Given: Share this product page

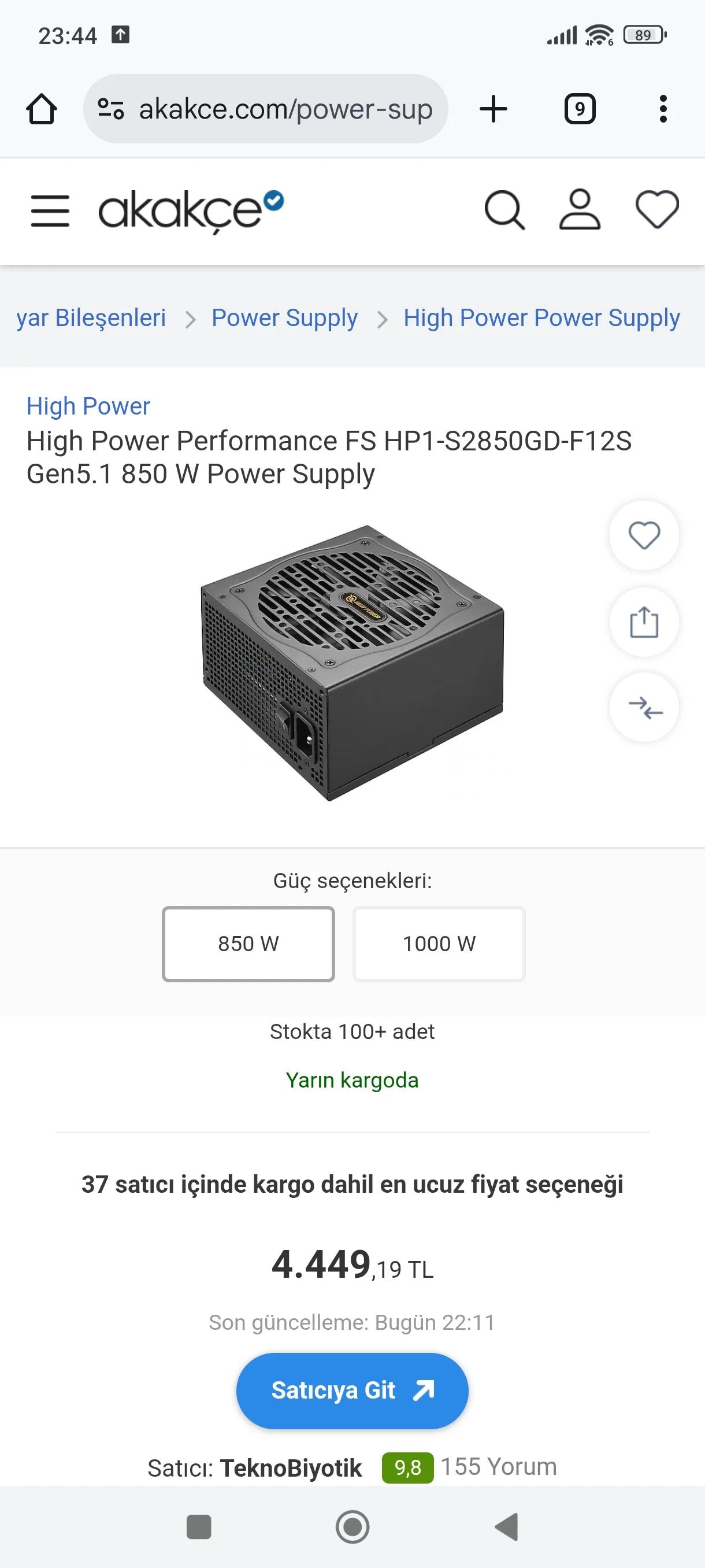Looking at the screenshot, I should [644, 622].
